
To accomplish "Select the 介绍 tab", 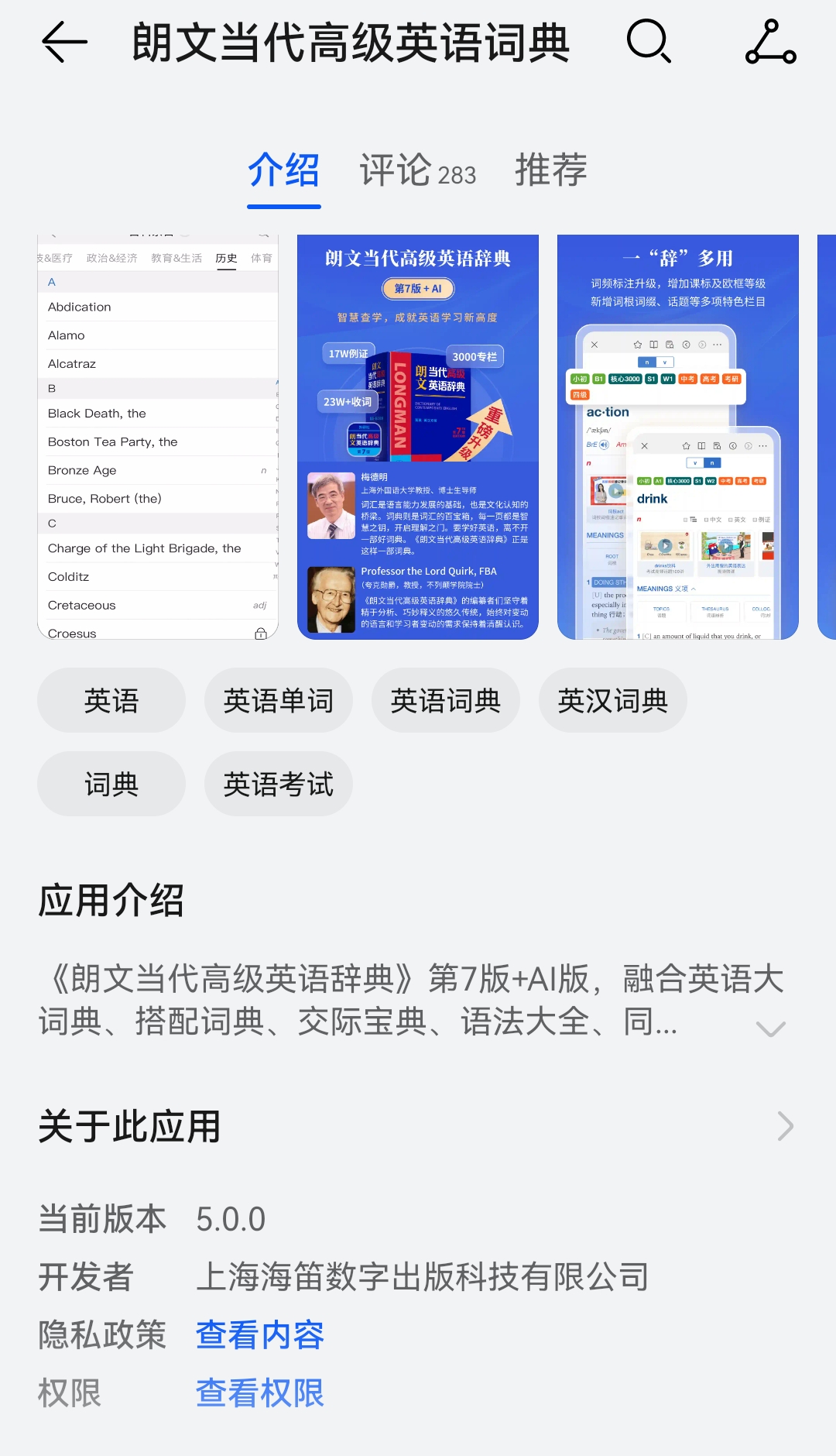I will pyautogui.click(x=284, y=170).
